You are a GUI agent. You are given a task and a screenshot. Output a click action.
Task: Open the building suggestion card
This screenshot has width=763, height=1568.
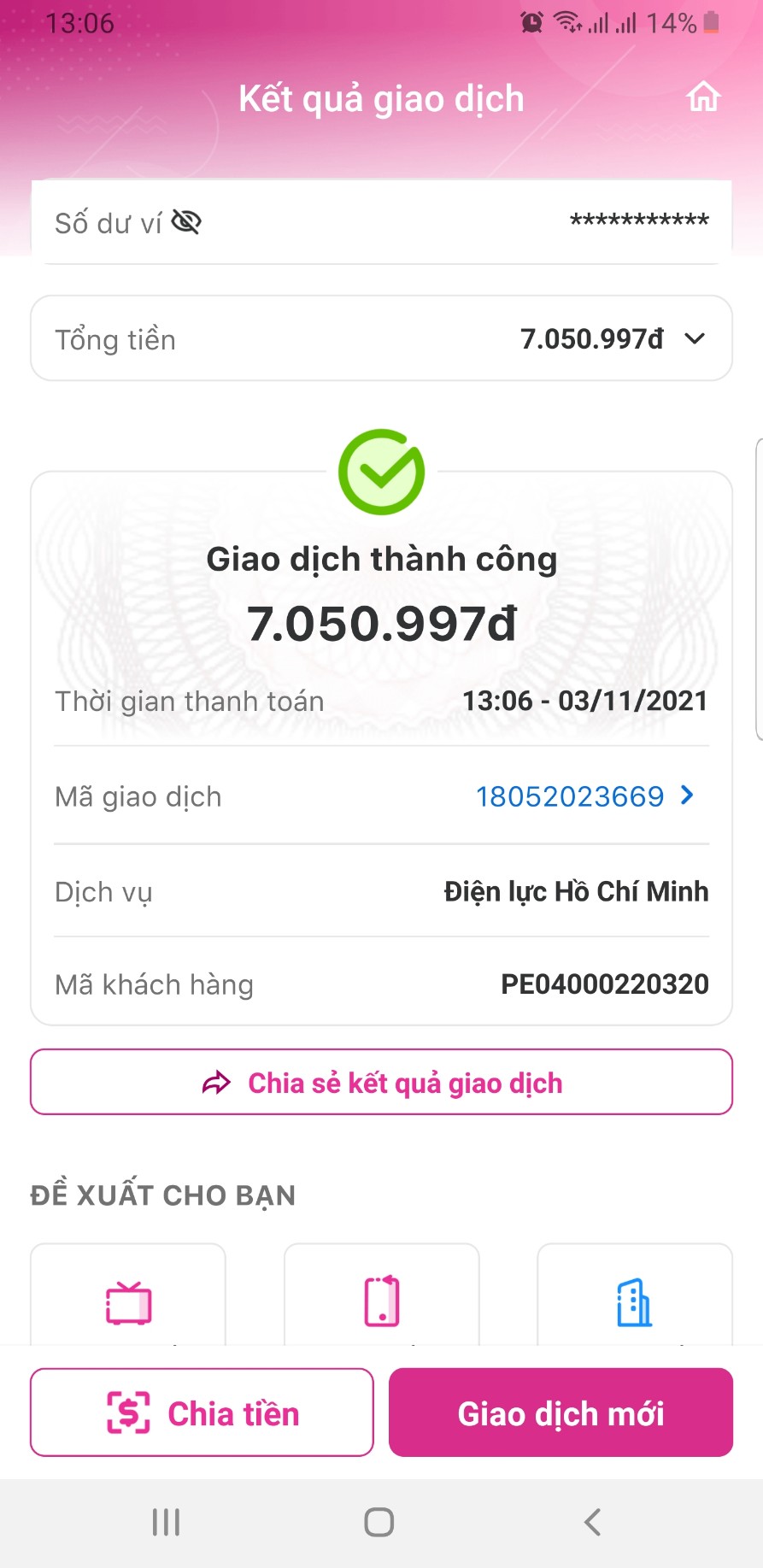point(634,1299)
